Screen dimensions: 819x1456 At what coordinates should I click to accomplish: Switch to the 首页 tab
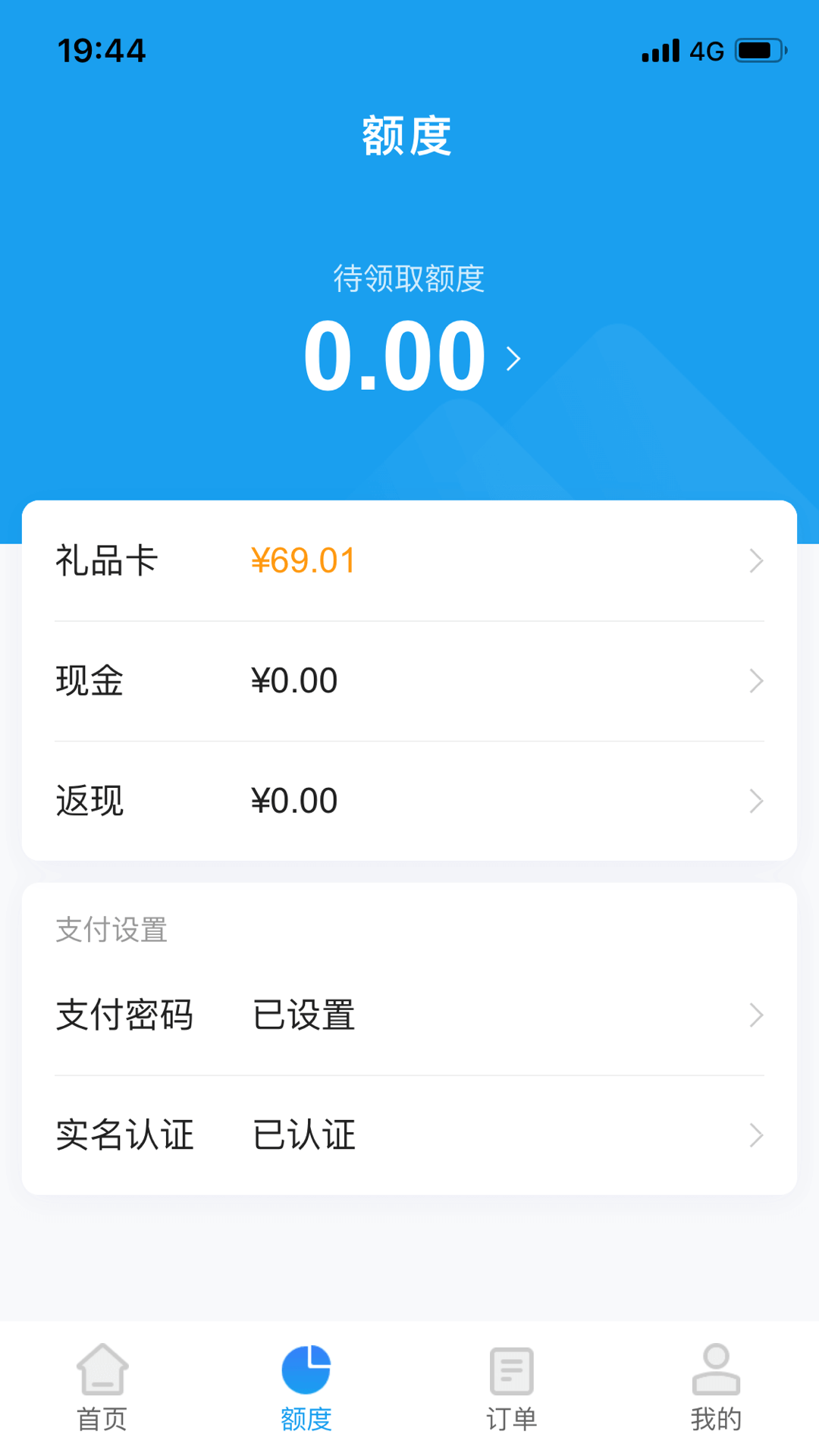[x=102, y=1388]
